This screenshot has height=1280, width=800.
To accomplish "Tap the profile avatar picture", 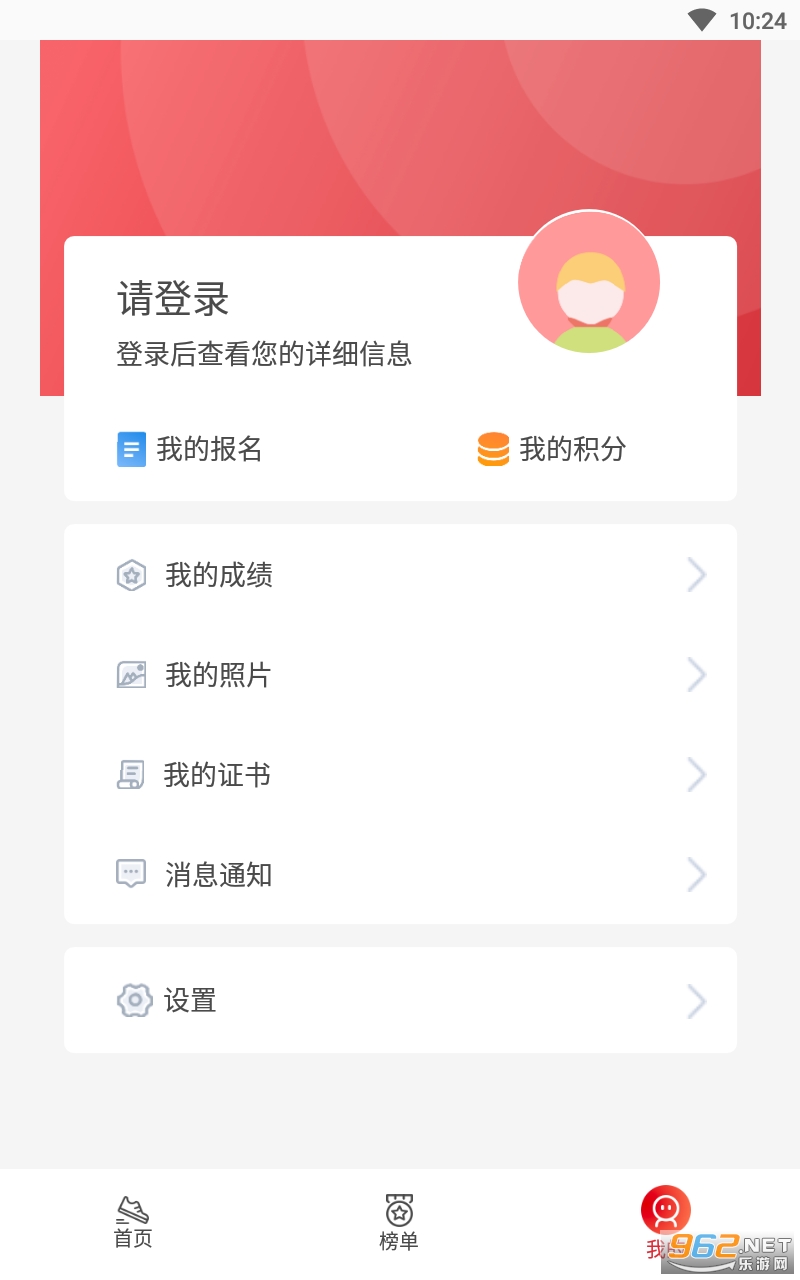I will (589, 283).
